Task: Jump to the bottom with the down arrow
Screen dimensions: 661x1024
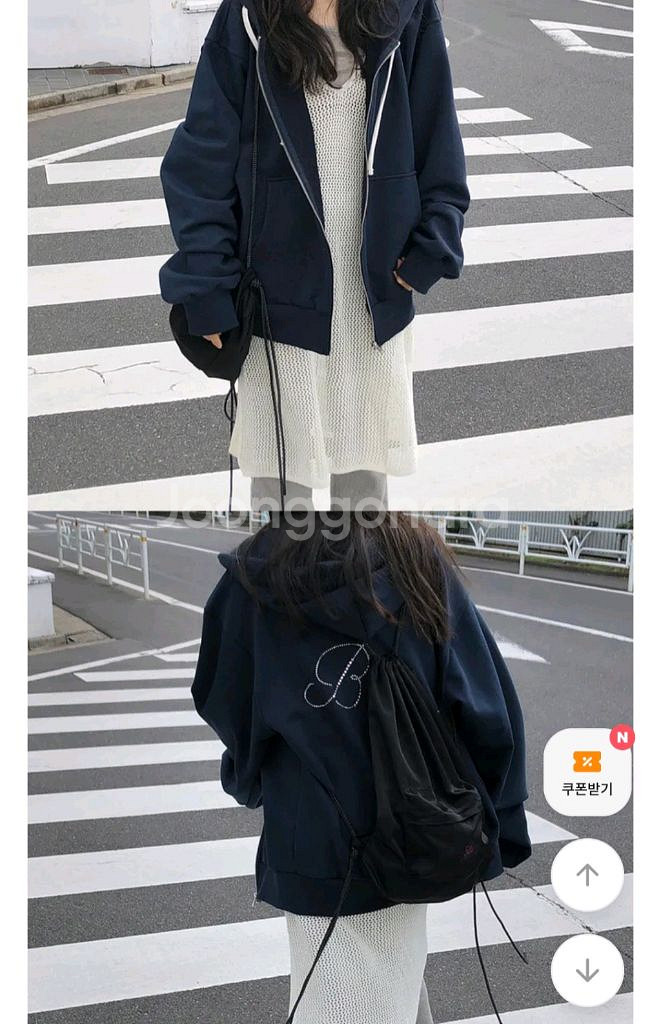Action: coord(587,970)
